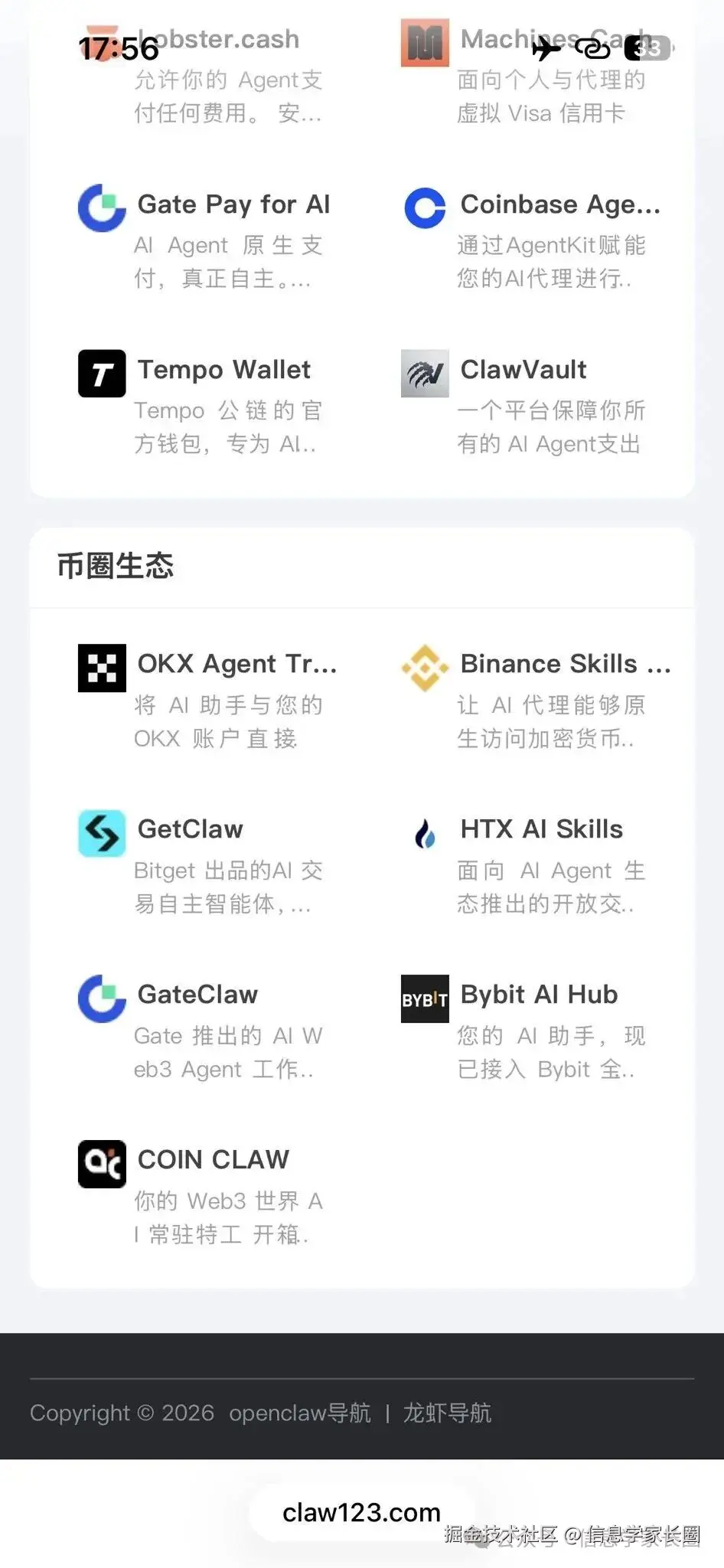
Task: Tap the 币圈生态 section heading
Action: click(116, 567)
